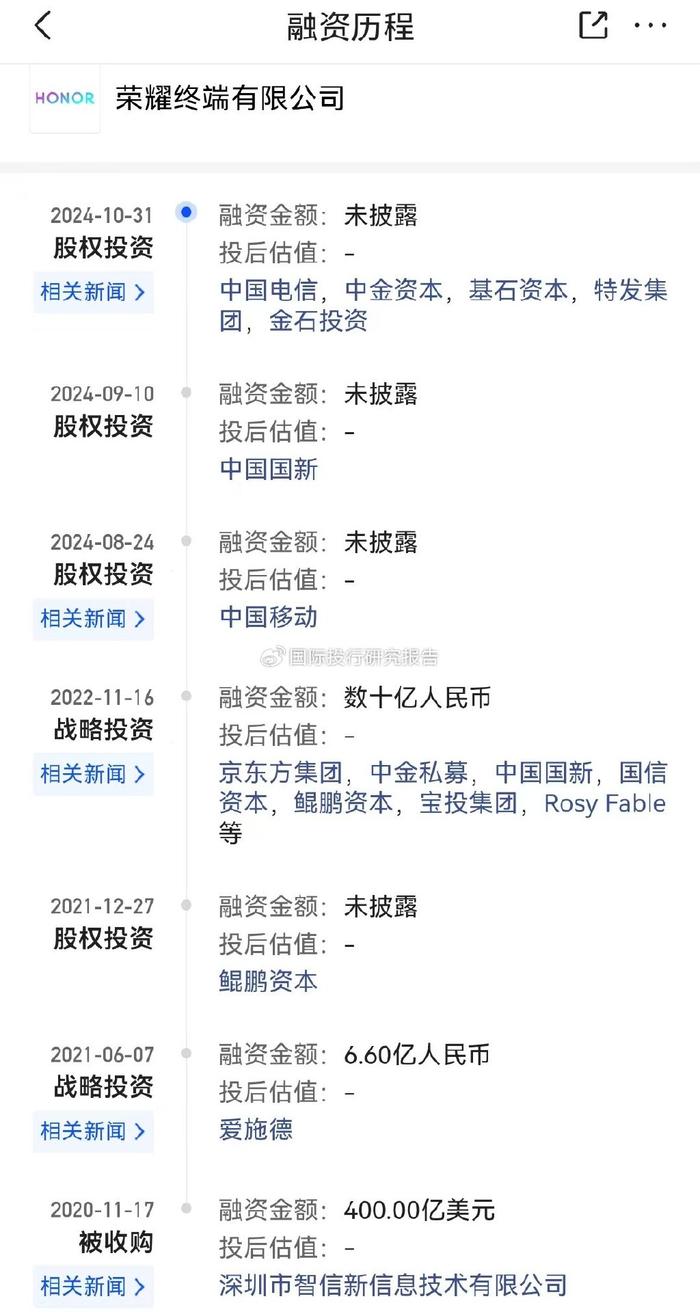
Task: Open 相关新闻 for the 2022-11-16 round
Action: click(x=93, y=773)
